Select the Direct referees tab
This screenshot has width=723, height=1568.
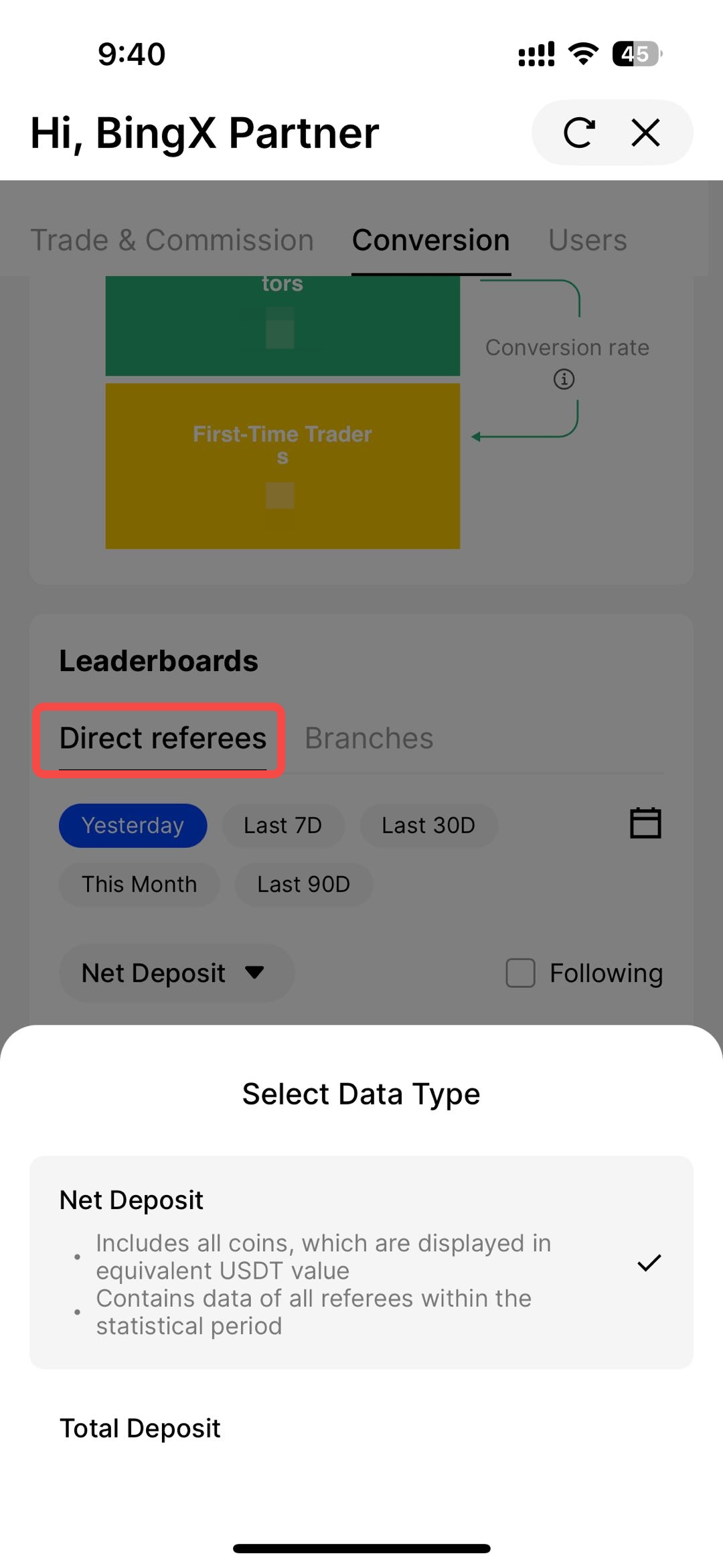click(x=163, y=738)
